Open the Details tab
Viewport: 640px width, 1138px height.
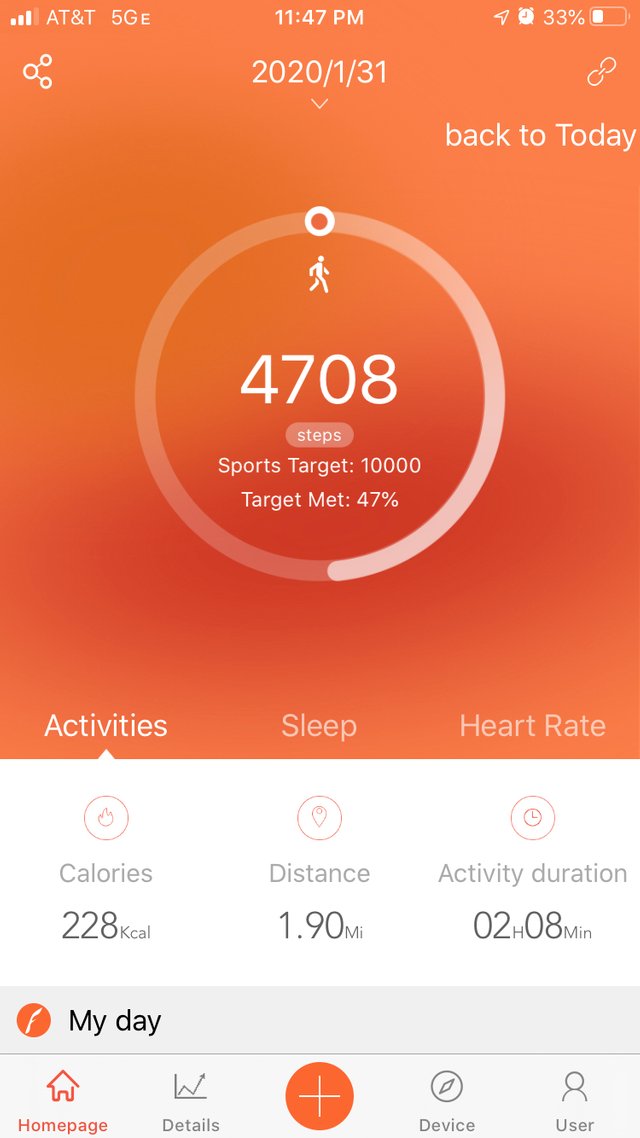pyautogui.click(x=191, y=1102)
